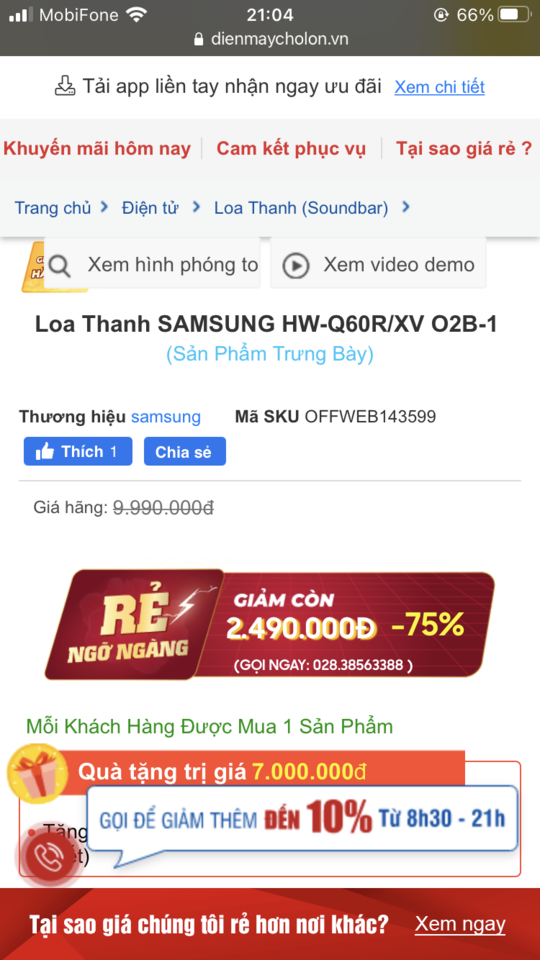The image size is (540, 960).
Task: Open Tại sao giá rẻ page
Action: (x=463, y=149)
